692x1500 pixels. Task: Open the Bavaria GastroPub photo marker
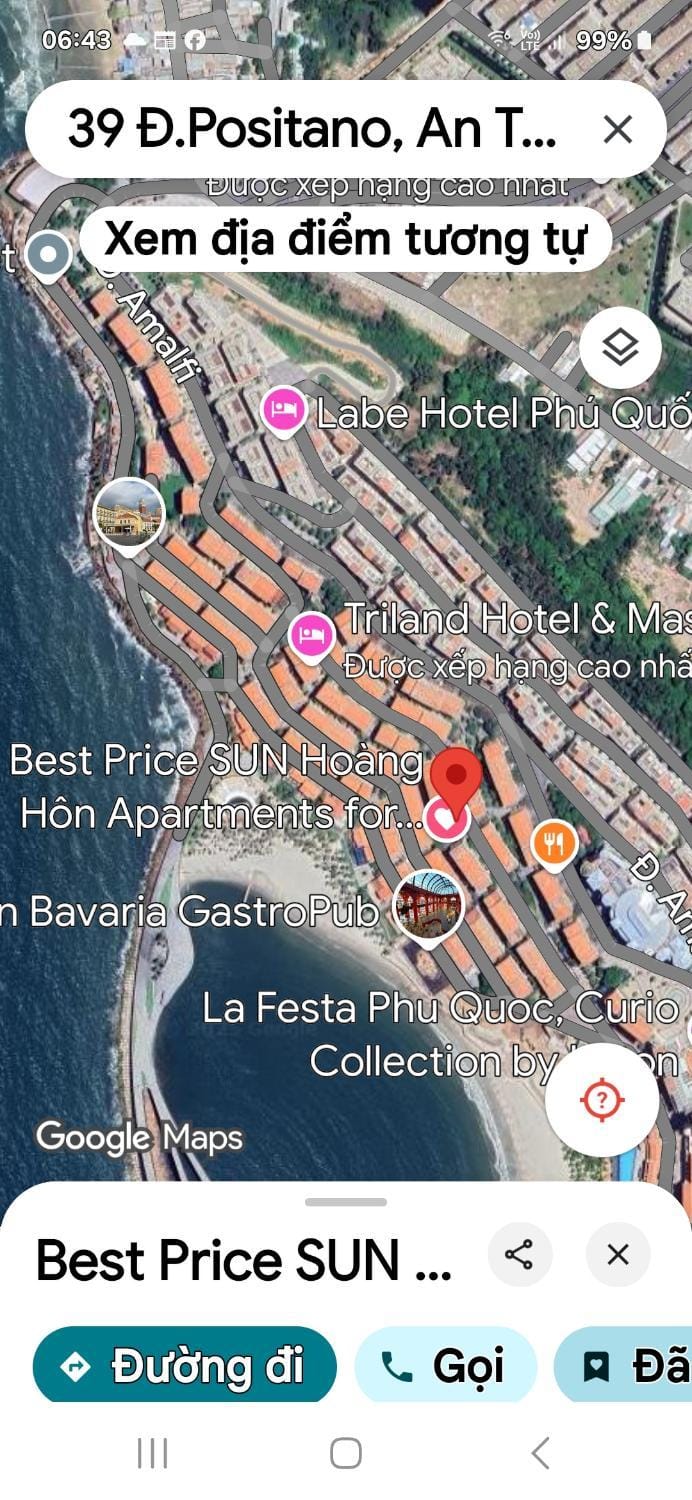428,907
